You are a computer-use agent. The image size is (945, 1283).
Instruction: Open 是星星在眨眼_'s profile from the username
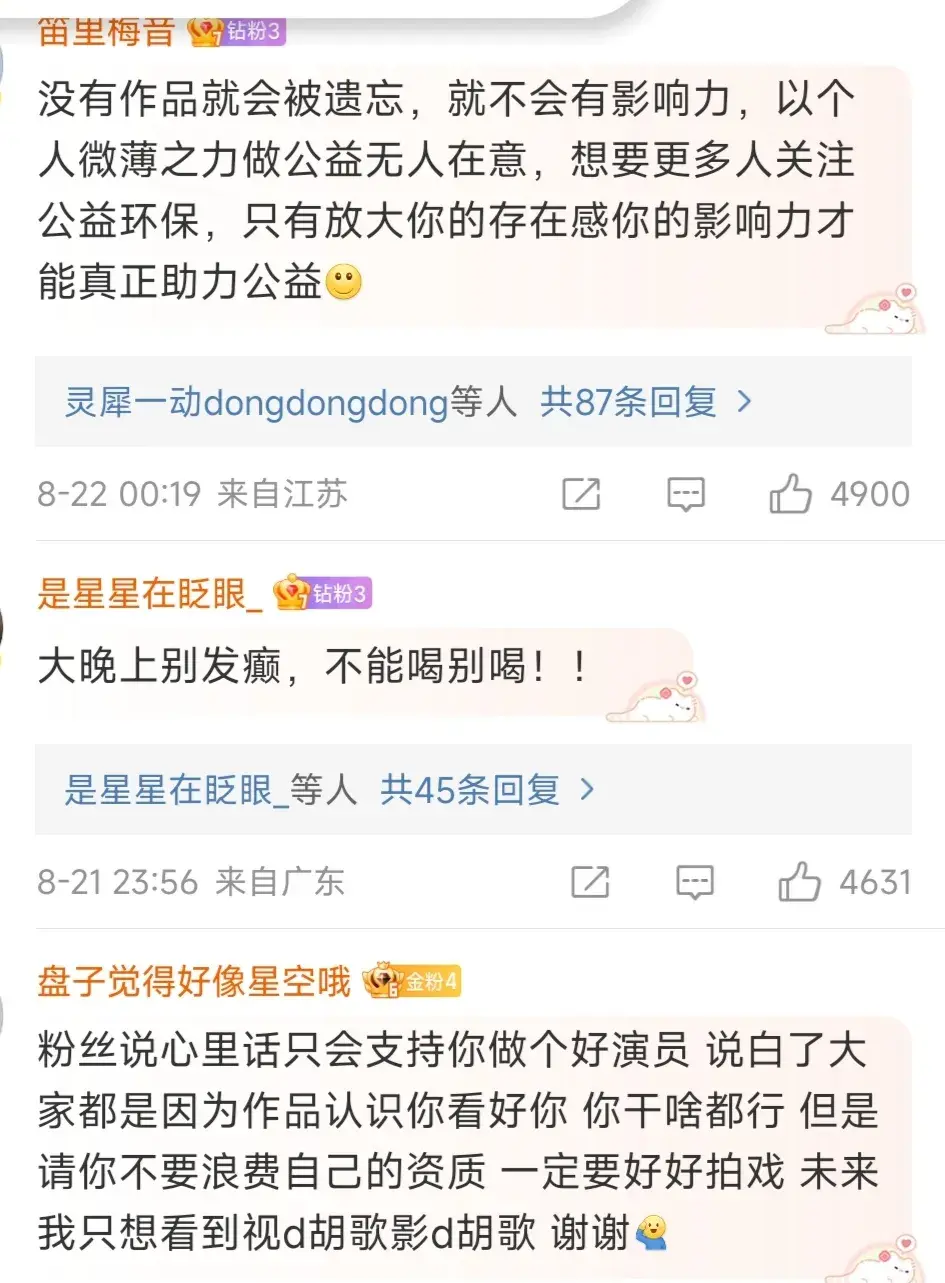150,595
